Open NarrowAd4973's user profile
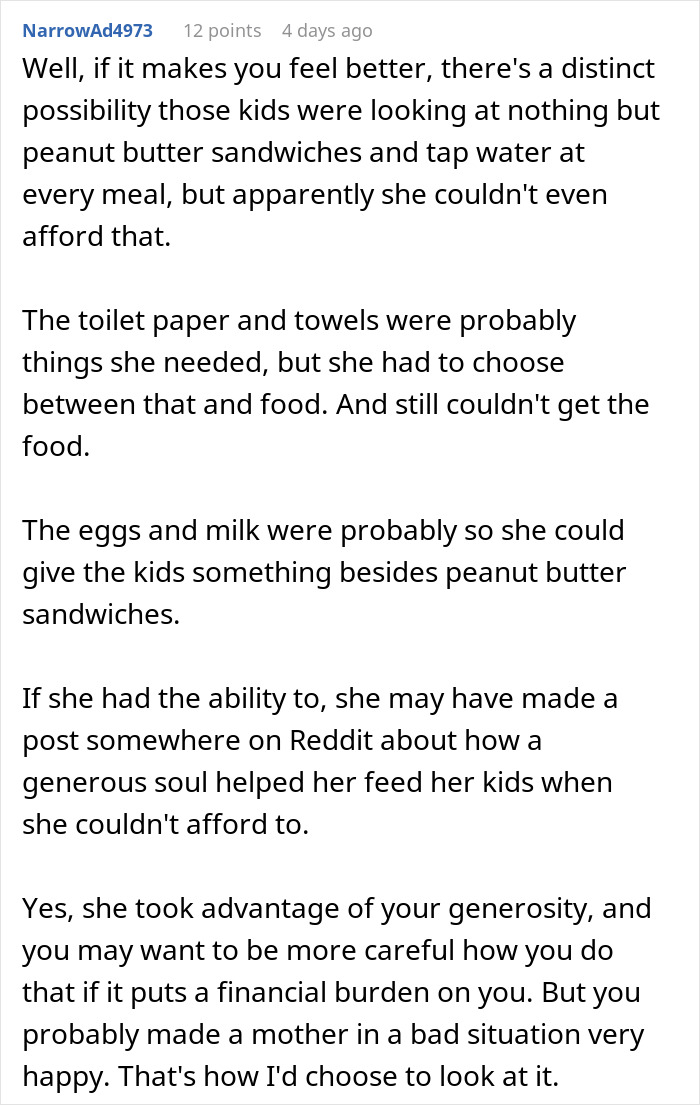This screenshot has height=1105, width=700. click(88, 31)
